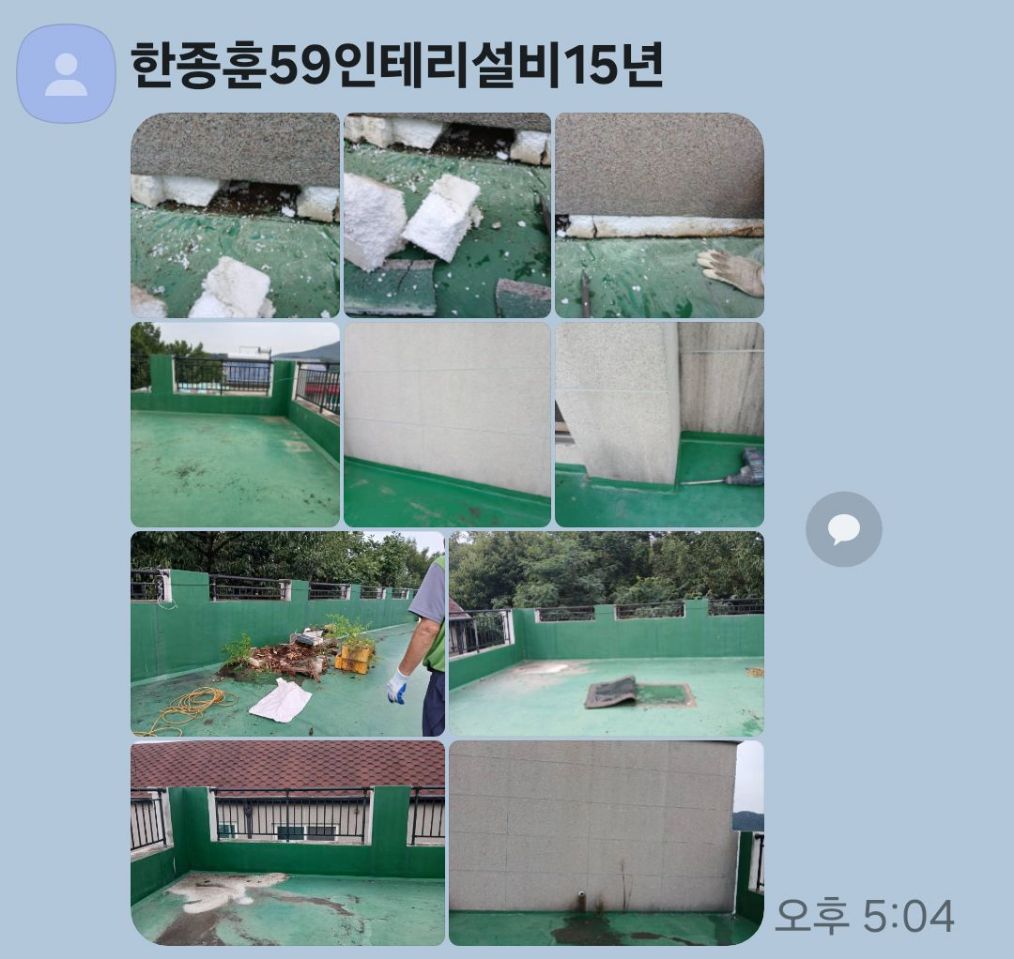Open the photo with the power drill
This screenshot has height=959, width=1014.
click(659, 424)
